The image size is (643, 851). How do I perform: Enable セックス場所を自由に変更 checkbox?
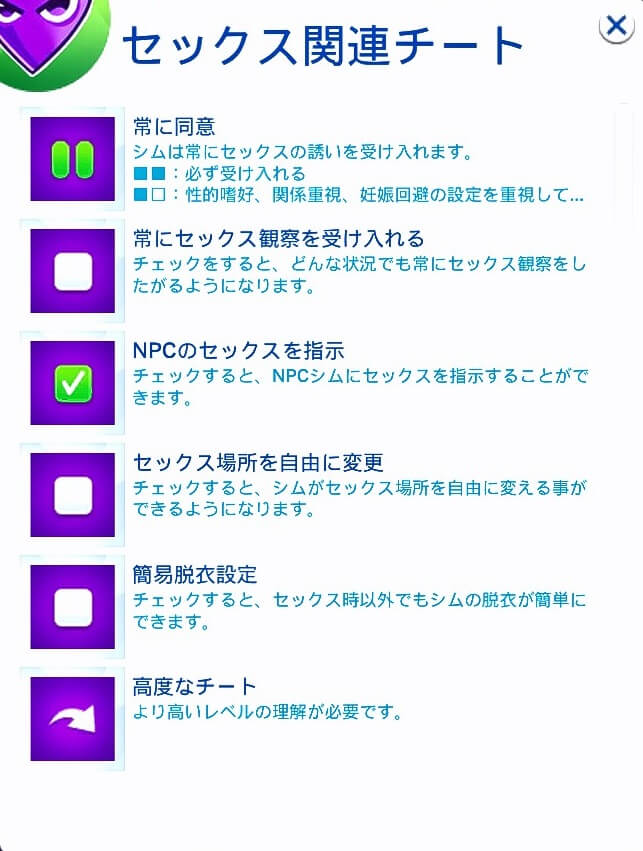coord(73,494)
